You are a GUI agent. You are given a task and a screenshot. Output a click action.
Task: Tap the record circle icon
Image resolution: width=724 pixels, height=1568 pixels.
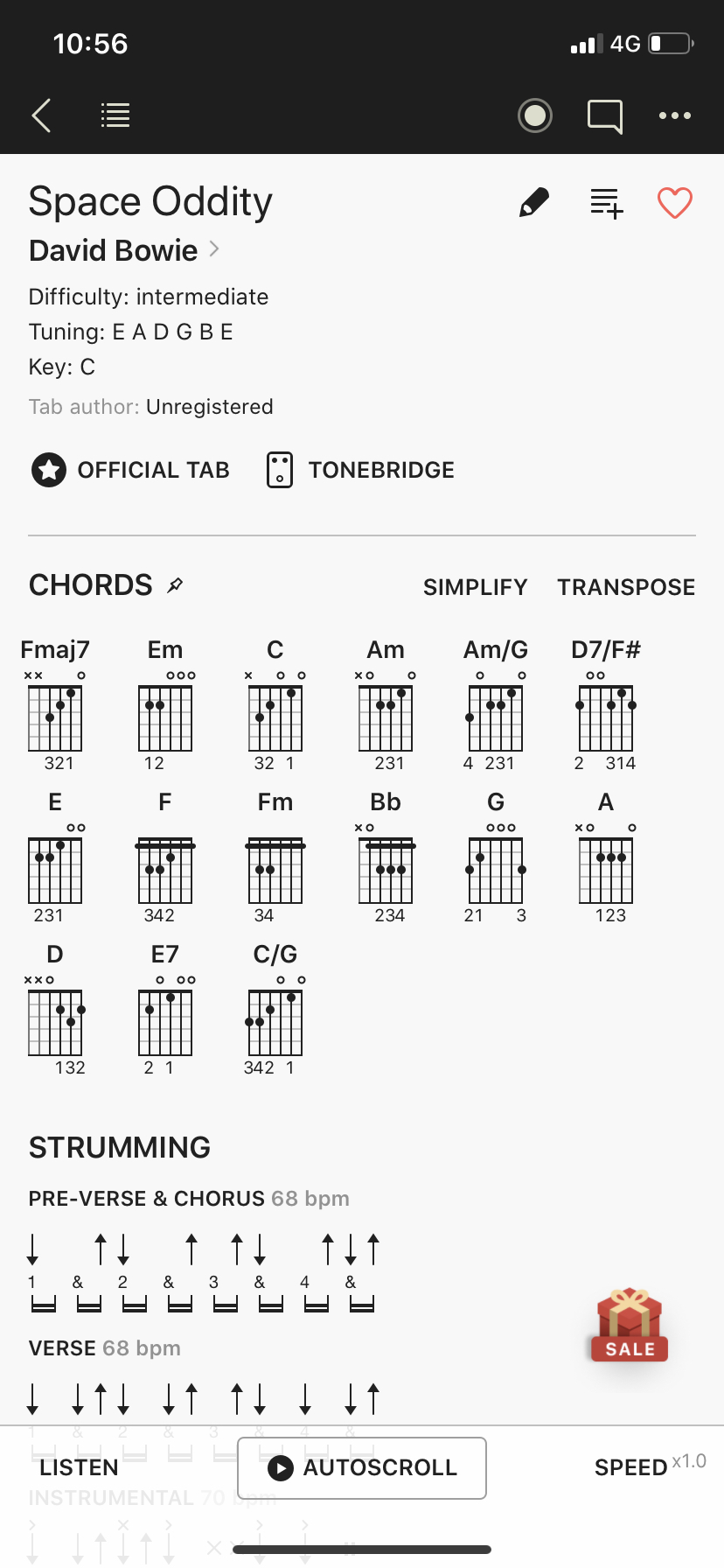[x=535, y=115]
